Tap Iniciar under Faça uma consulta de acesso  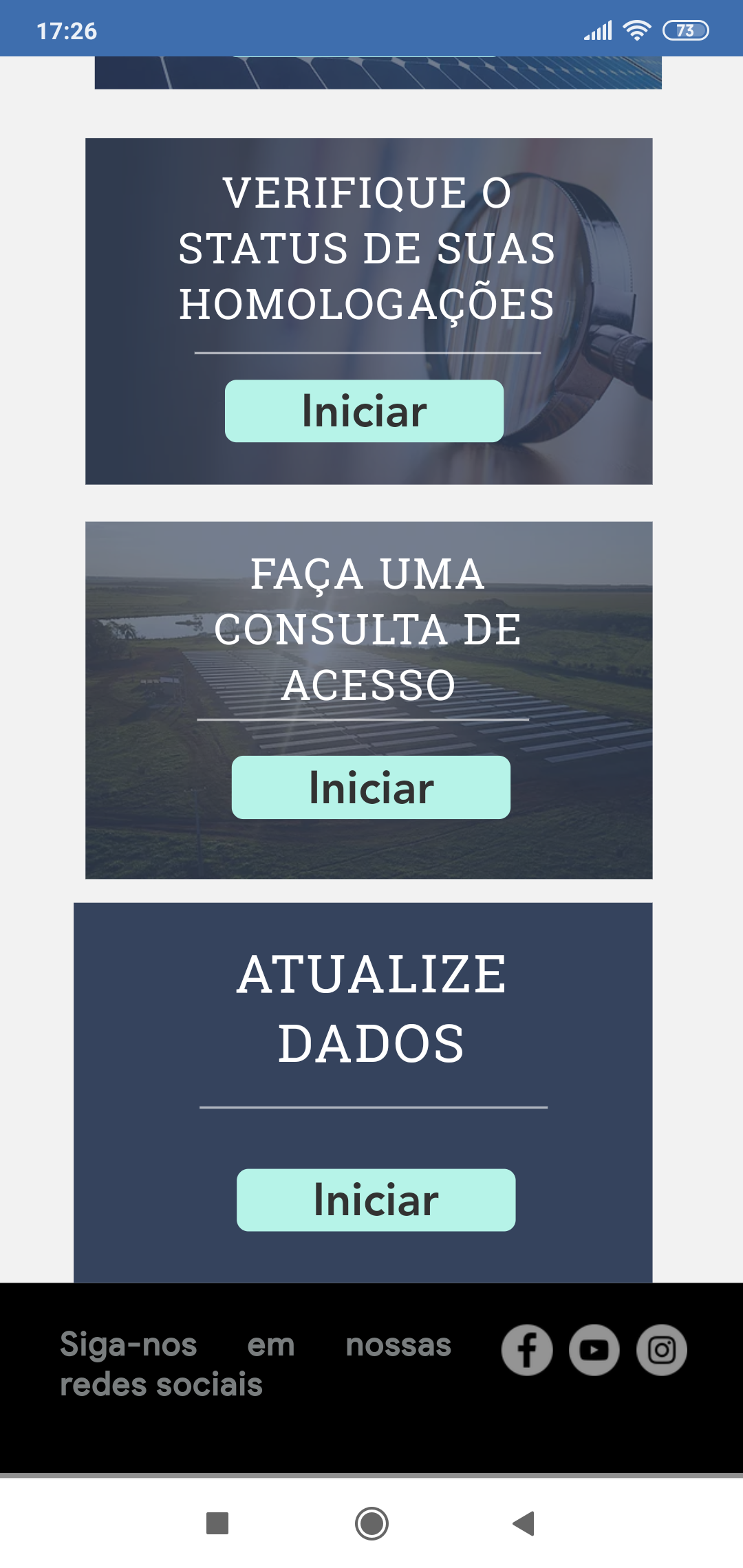coord(371,787)
